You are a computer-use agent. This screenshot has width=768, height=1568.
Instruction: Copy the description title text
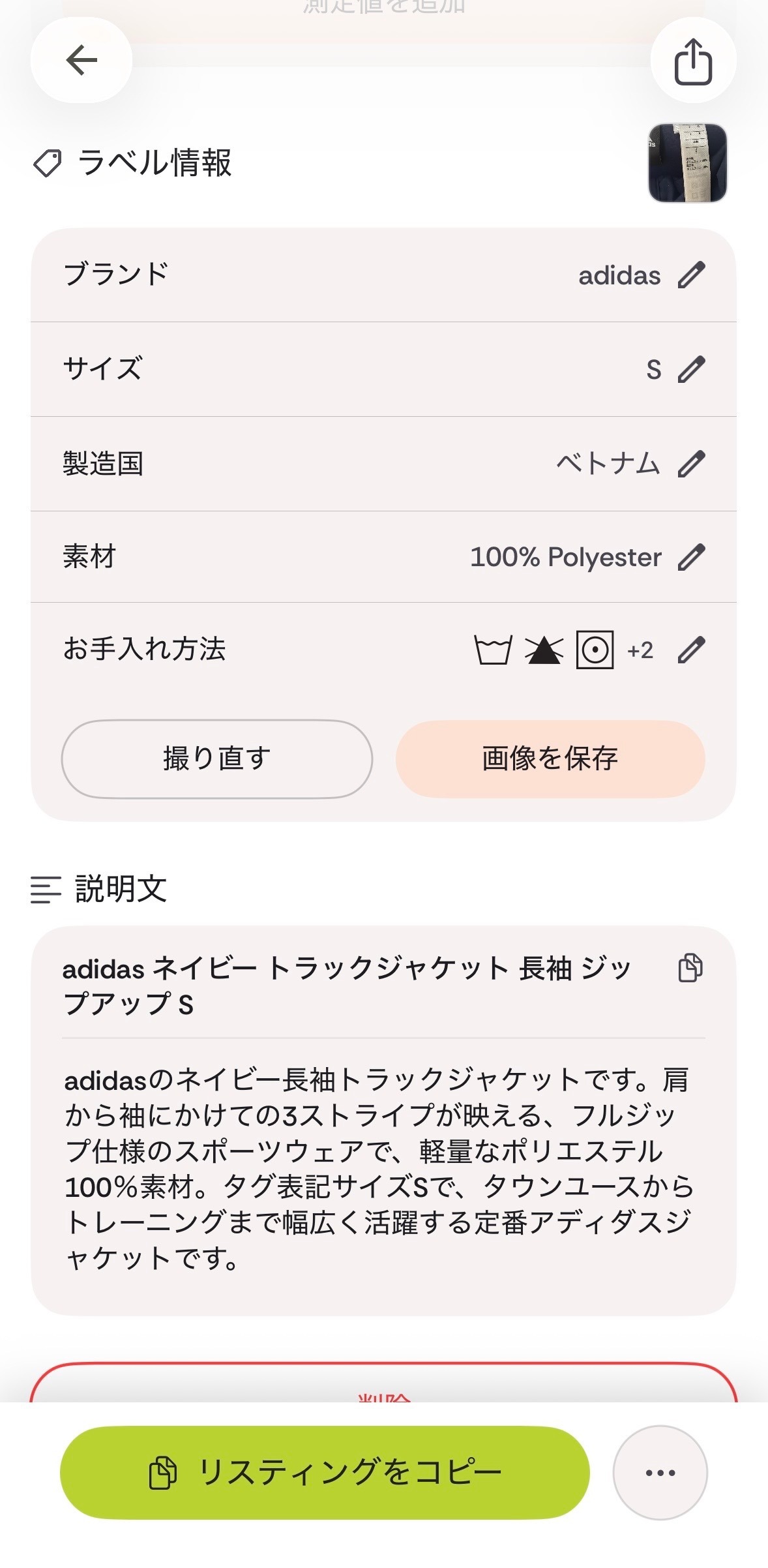tap(690, 968)
